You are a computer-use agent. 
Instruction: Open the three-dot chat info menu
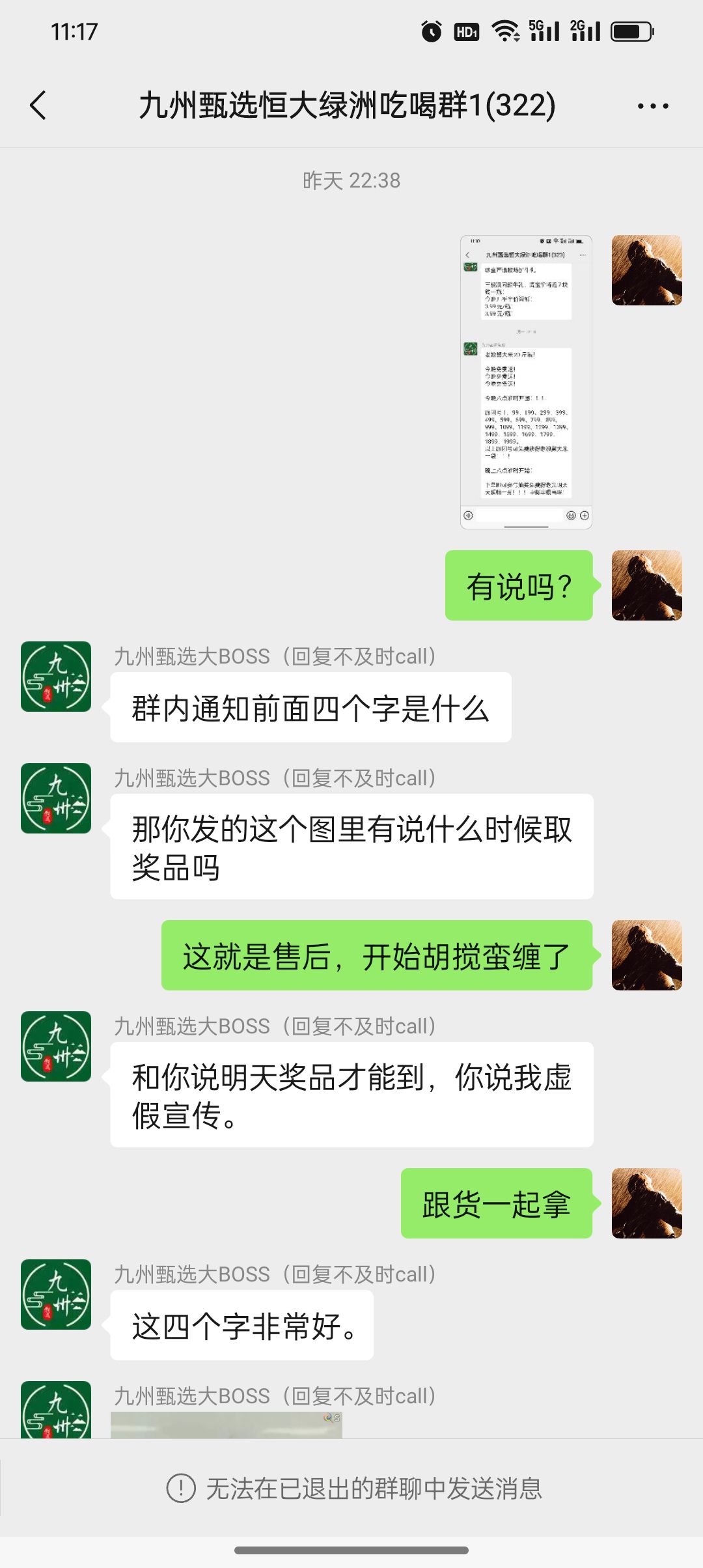pos(653,105)
